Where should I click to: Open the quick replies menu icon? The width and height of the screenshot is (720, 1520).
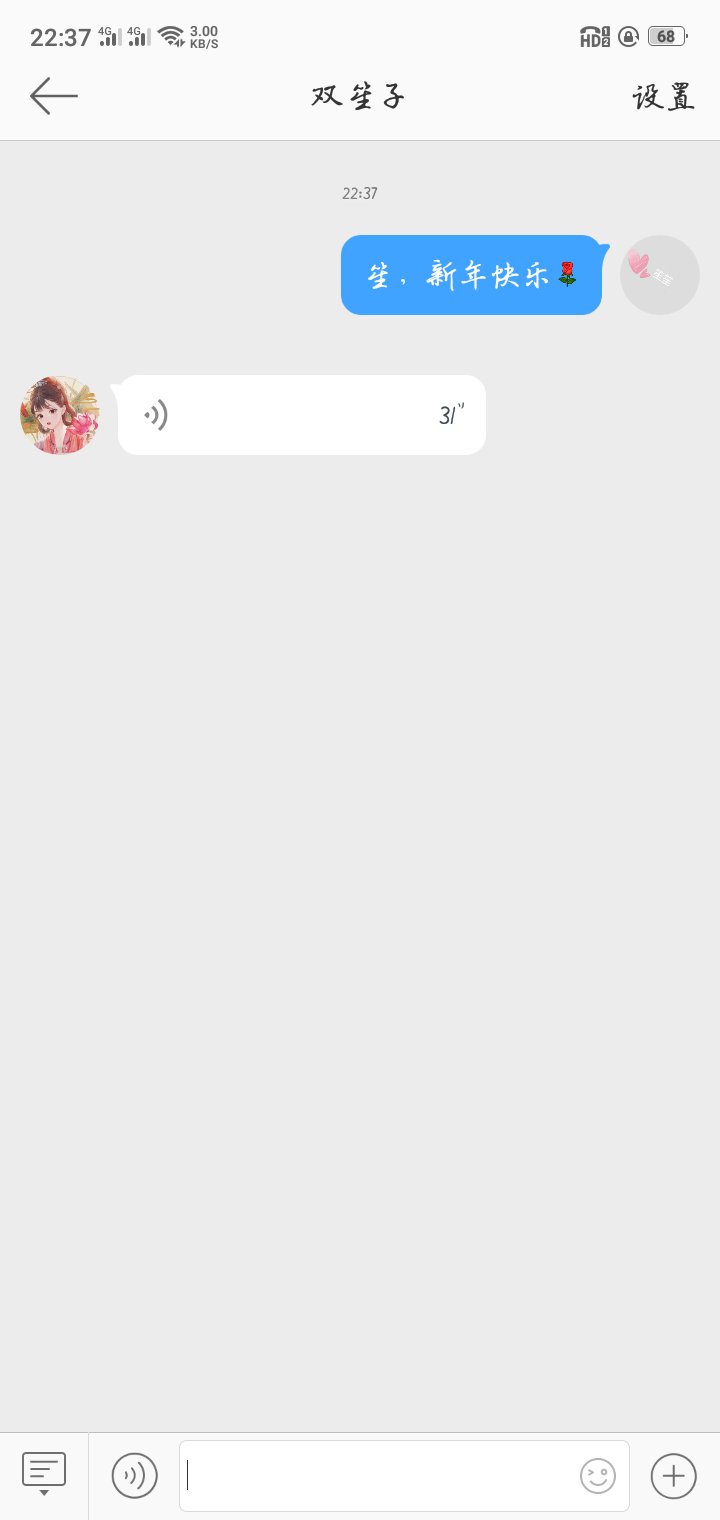[x=44, y=1474]
